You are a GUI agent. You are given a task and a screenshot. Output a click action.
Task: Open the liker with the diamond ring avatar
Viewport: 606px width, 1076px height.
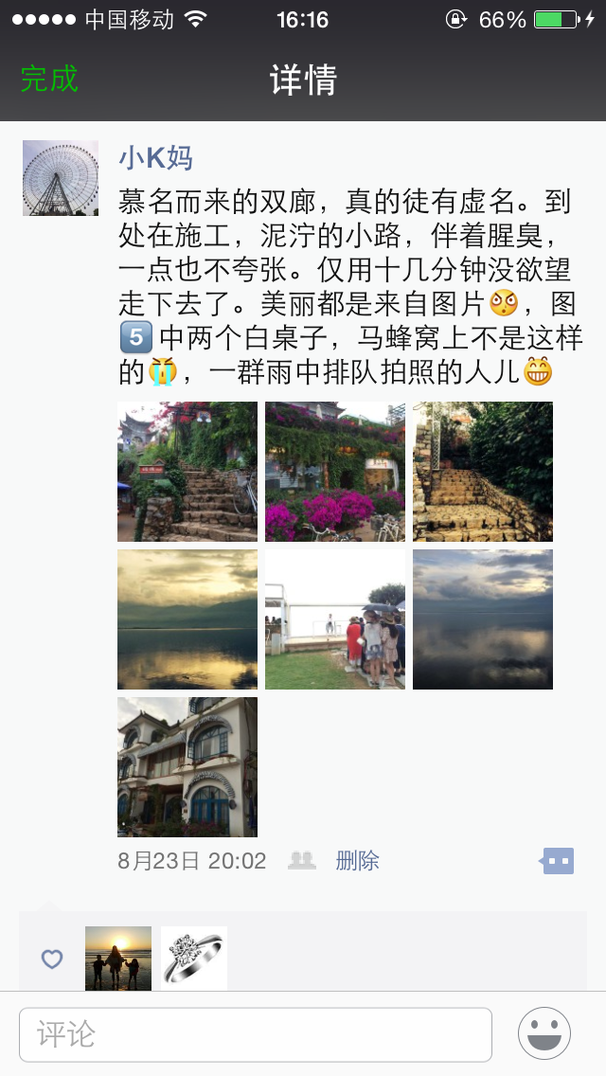(194, 958)
